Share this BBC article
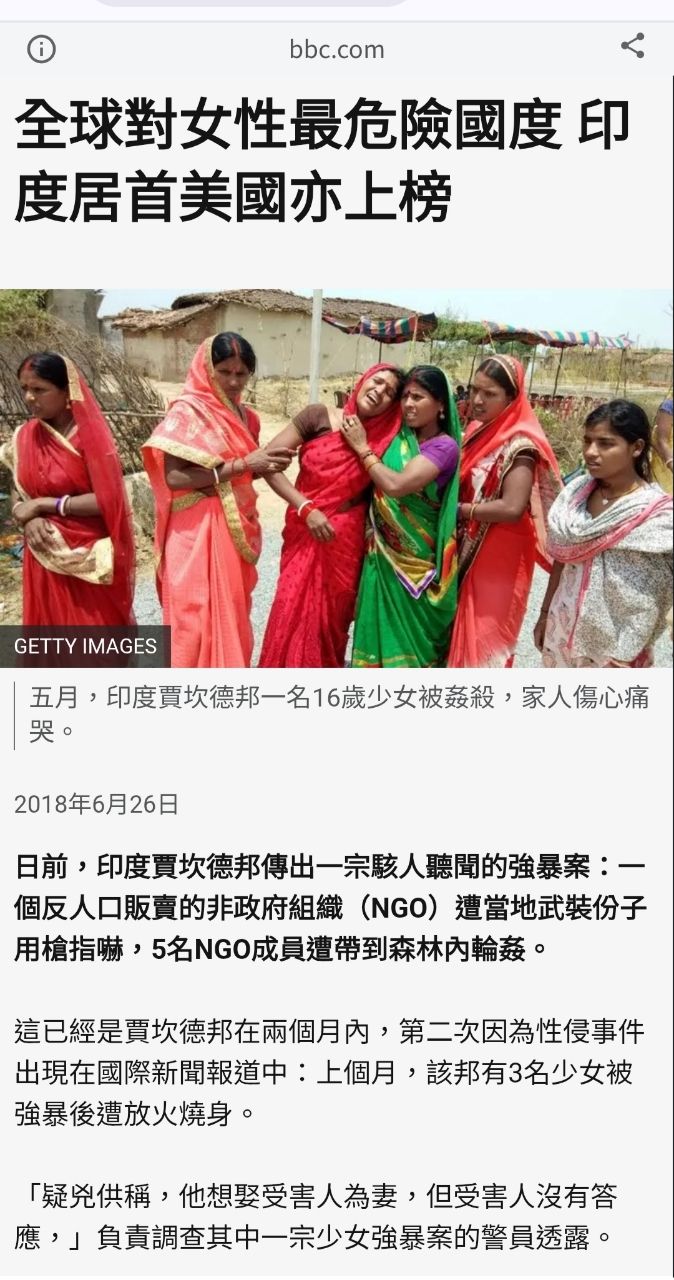This screenshot has height=1280, width=674. point(632,46)
